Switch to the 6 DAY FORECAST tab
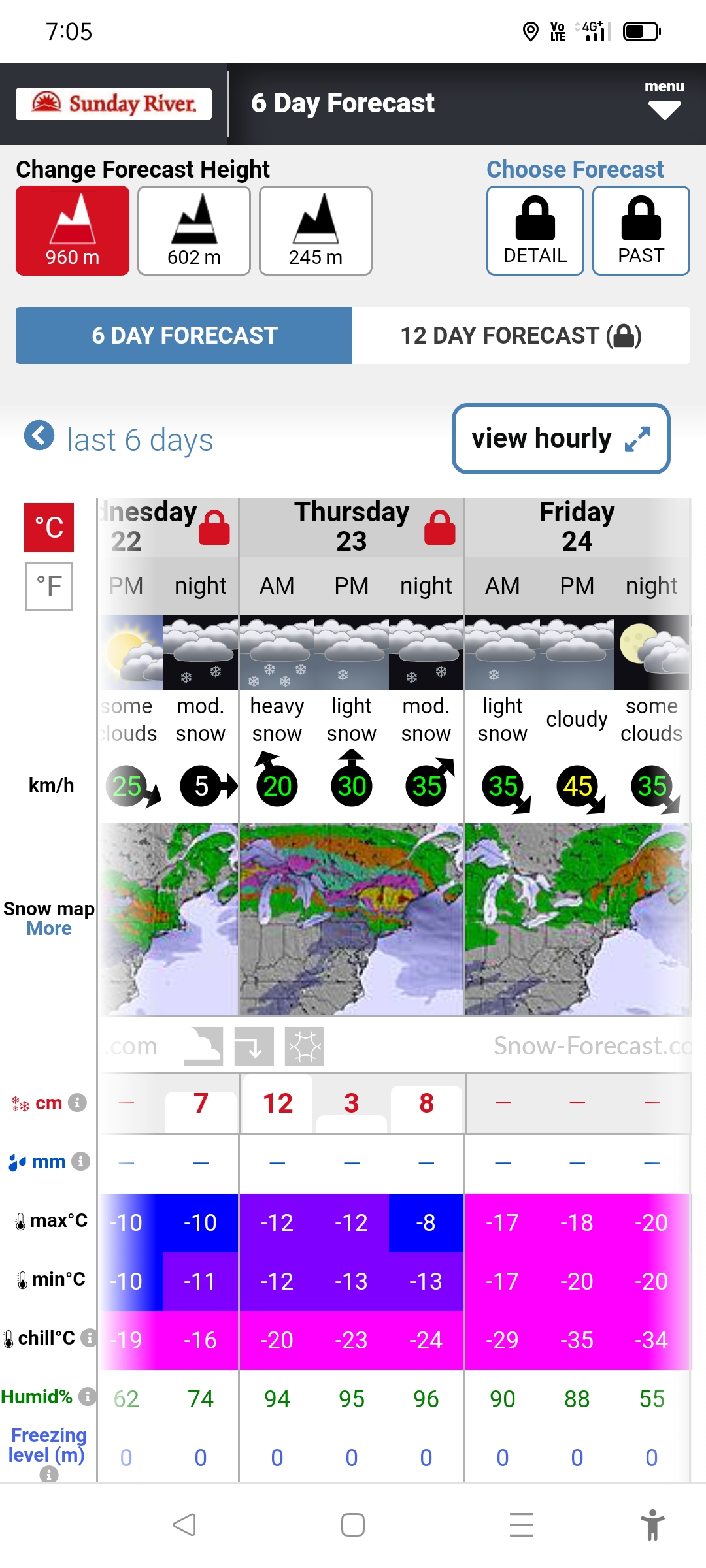 [184, 335]
